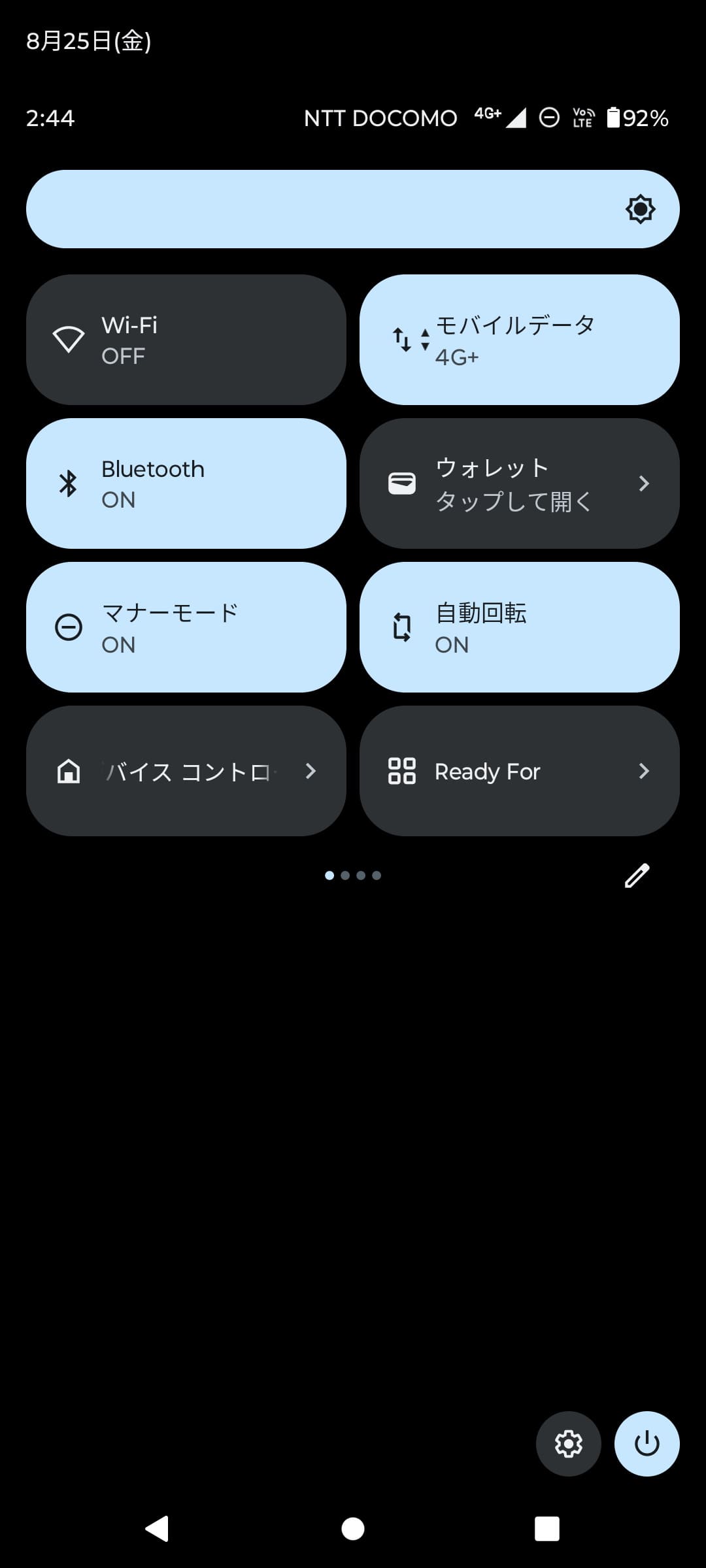Open the Wallet tile icon
The width and height of the screenshot is (706, 1568).
point(401,482)
